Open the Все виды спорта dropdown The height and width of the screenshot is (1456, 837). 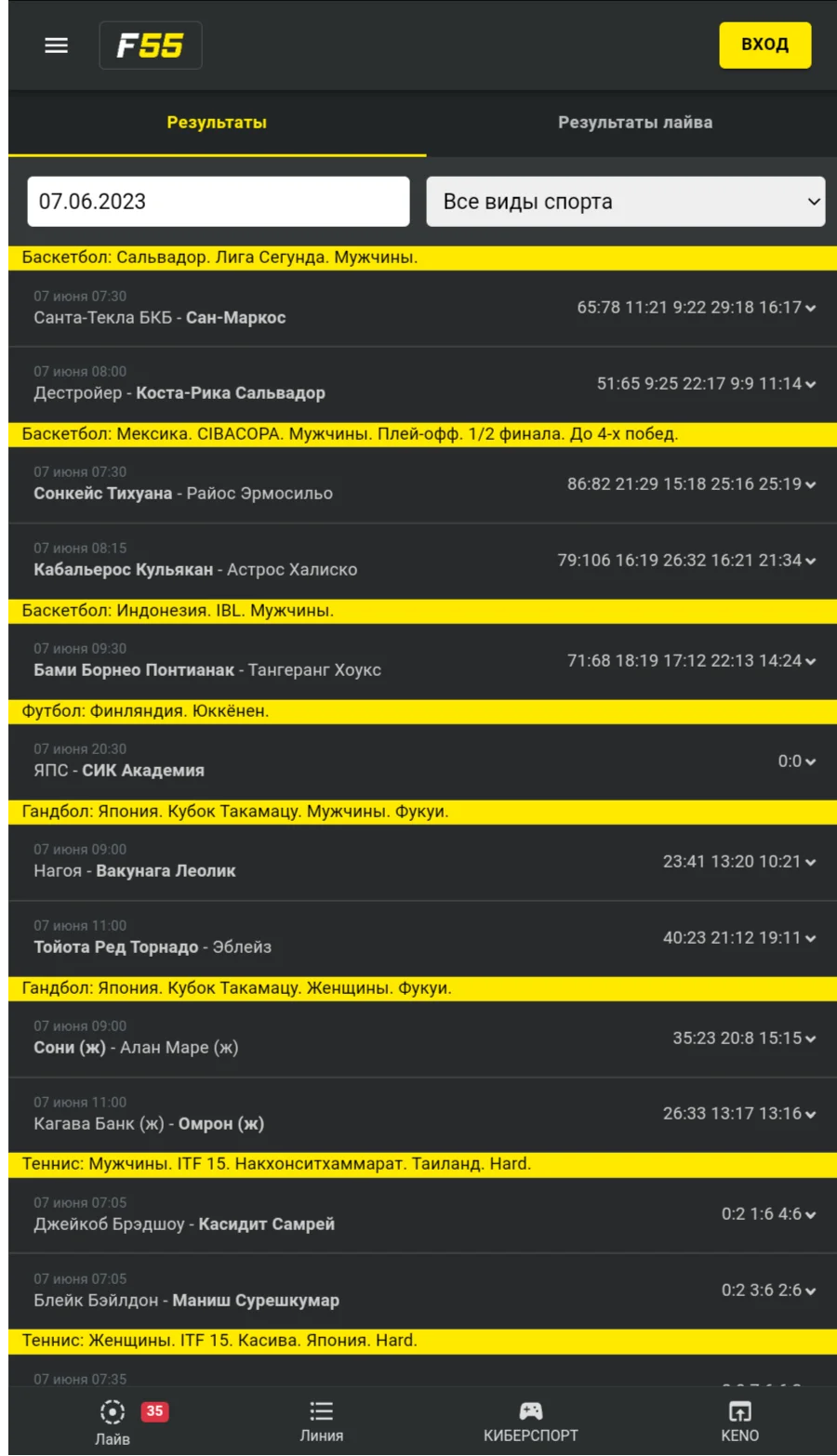pos(626,202)
